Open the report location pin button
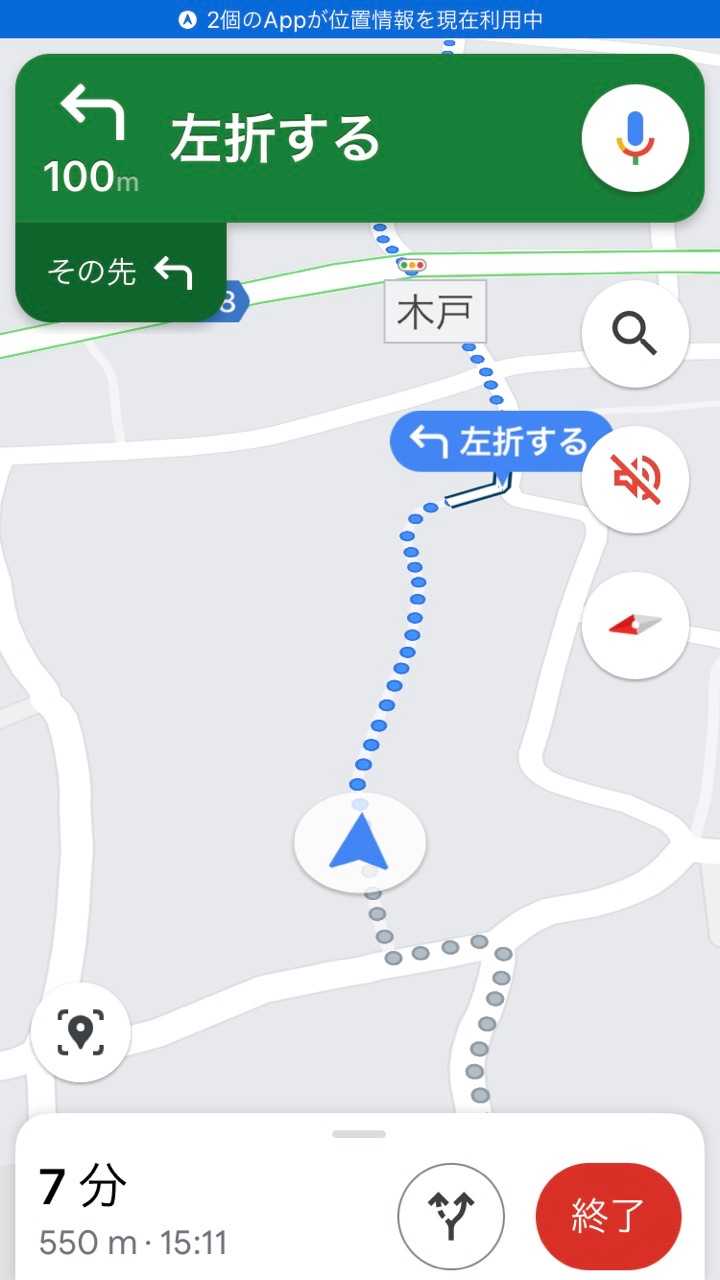The image size is (720, 1280). click(81, 1031)
